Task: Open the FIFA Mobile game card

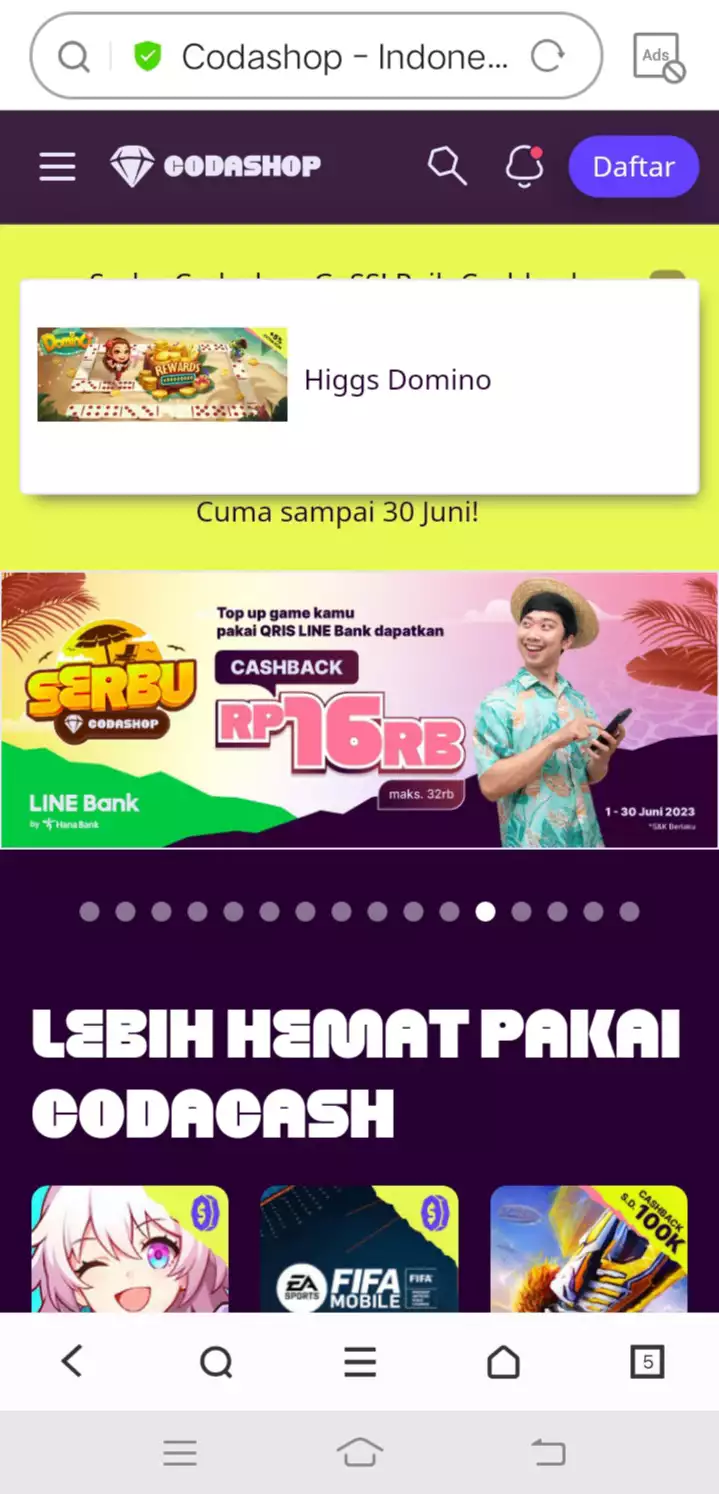Action: pyautogui.click(x=359, y=1248)
